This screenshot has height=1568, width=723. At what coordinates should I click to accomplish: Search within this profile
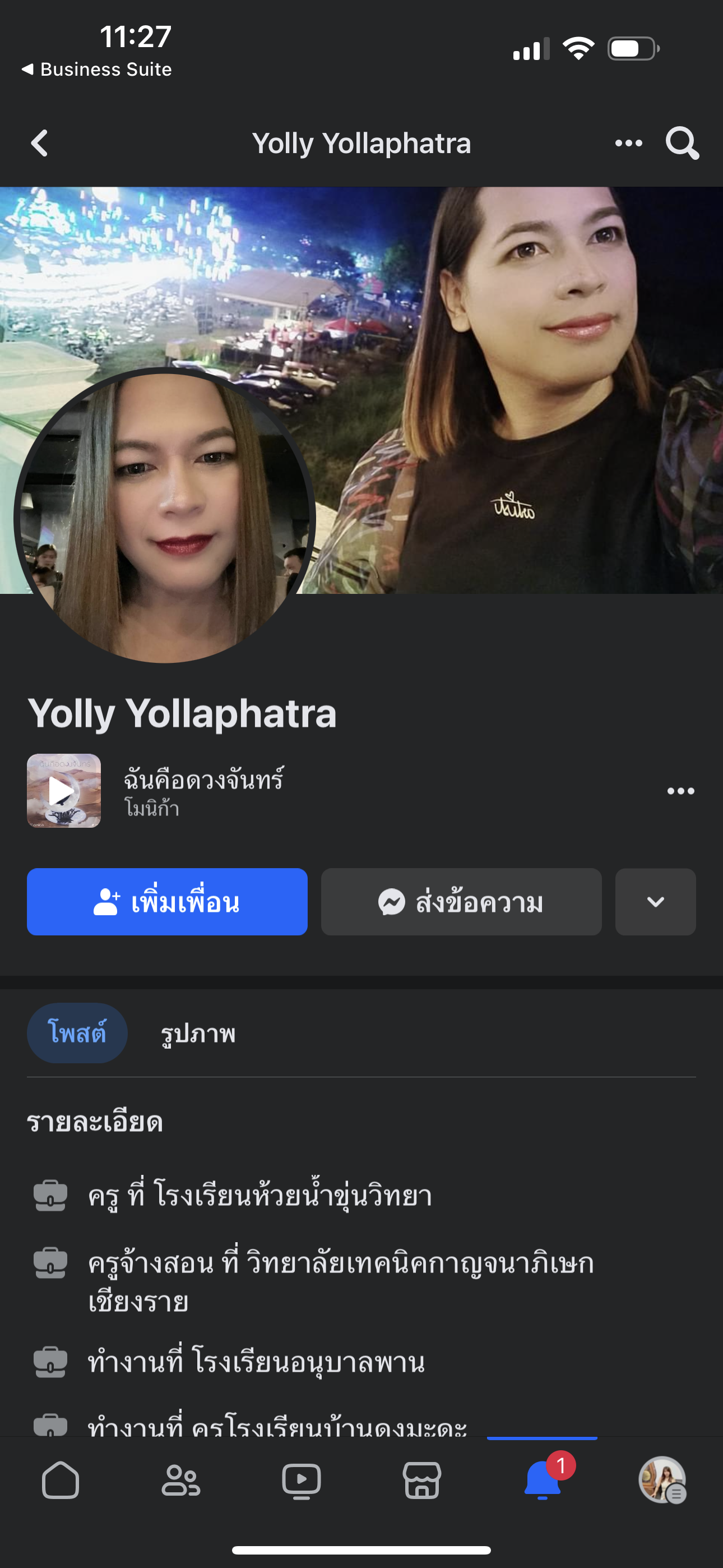pyautogui.click(x=682, y=143)
